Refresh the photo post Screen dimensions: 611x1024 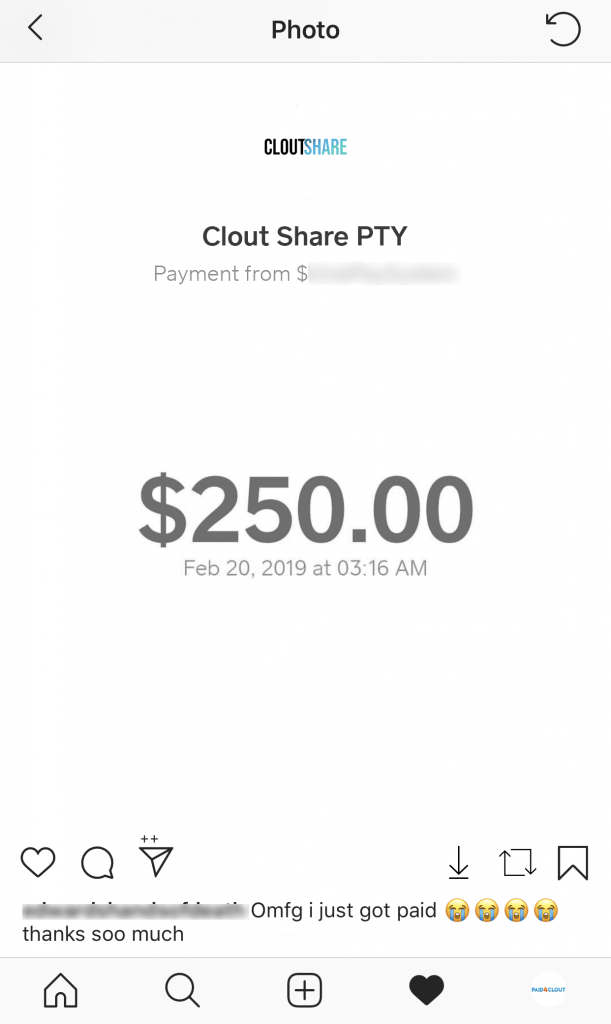[563, 29]
